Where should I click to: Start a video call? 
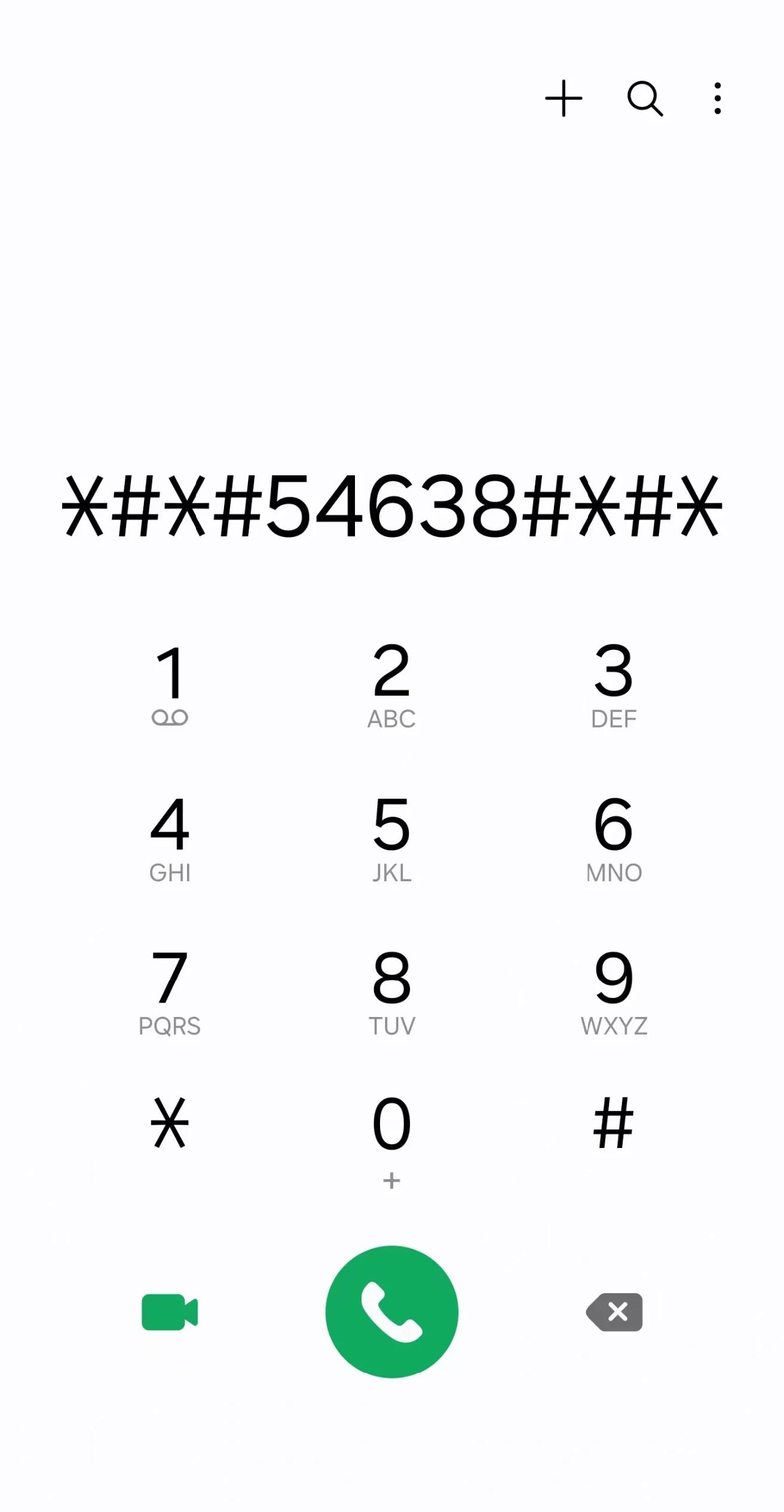[170, 1312]
